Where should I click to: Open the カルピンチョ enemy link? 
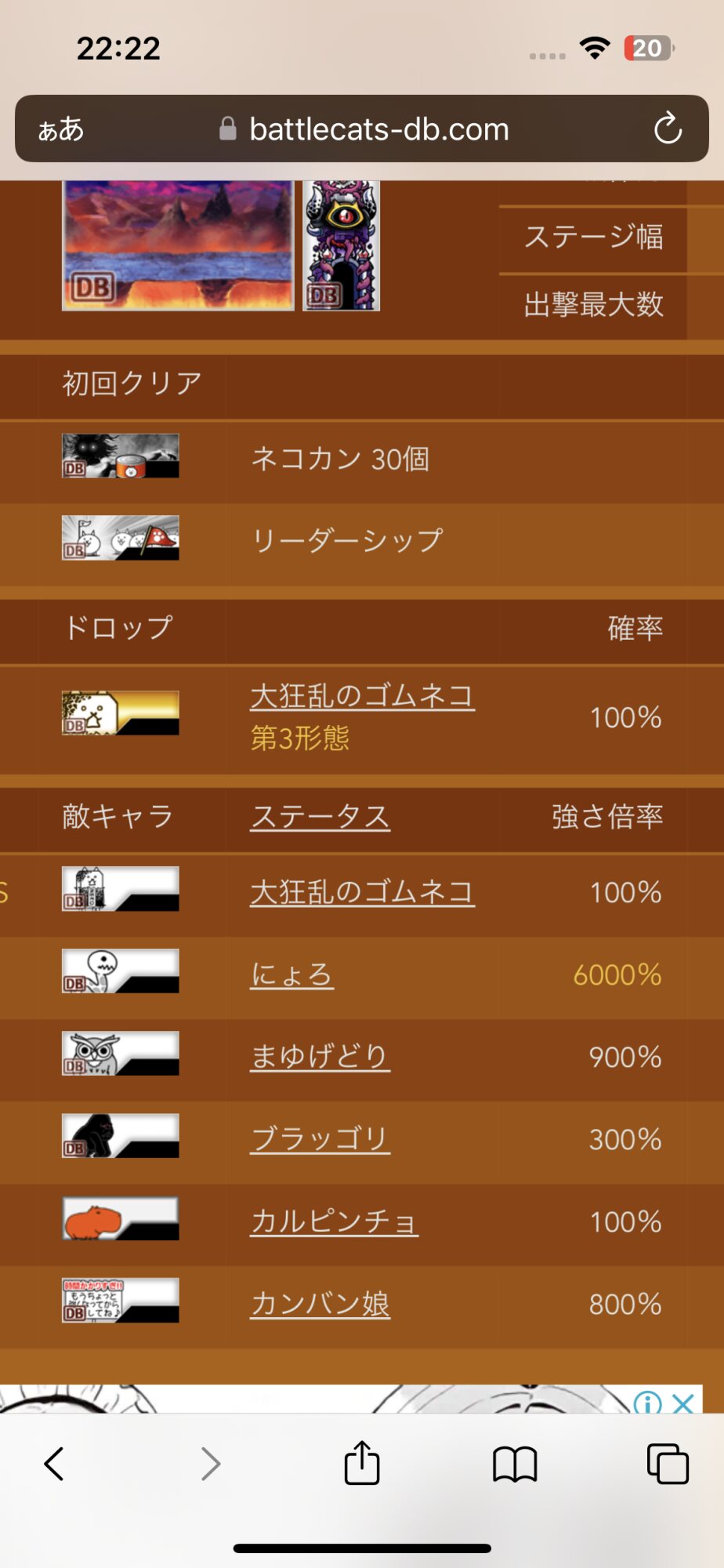click(x=334, y=1221)
